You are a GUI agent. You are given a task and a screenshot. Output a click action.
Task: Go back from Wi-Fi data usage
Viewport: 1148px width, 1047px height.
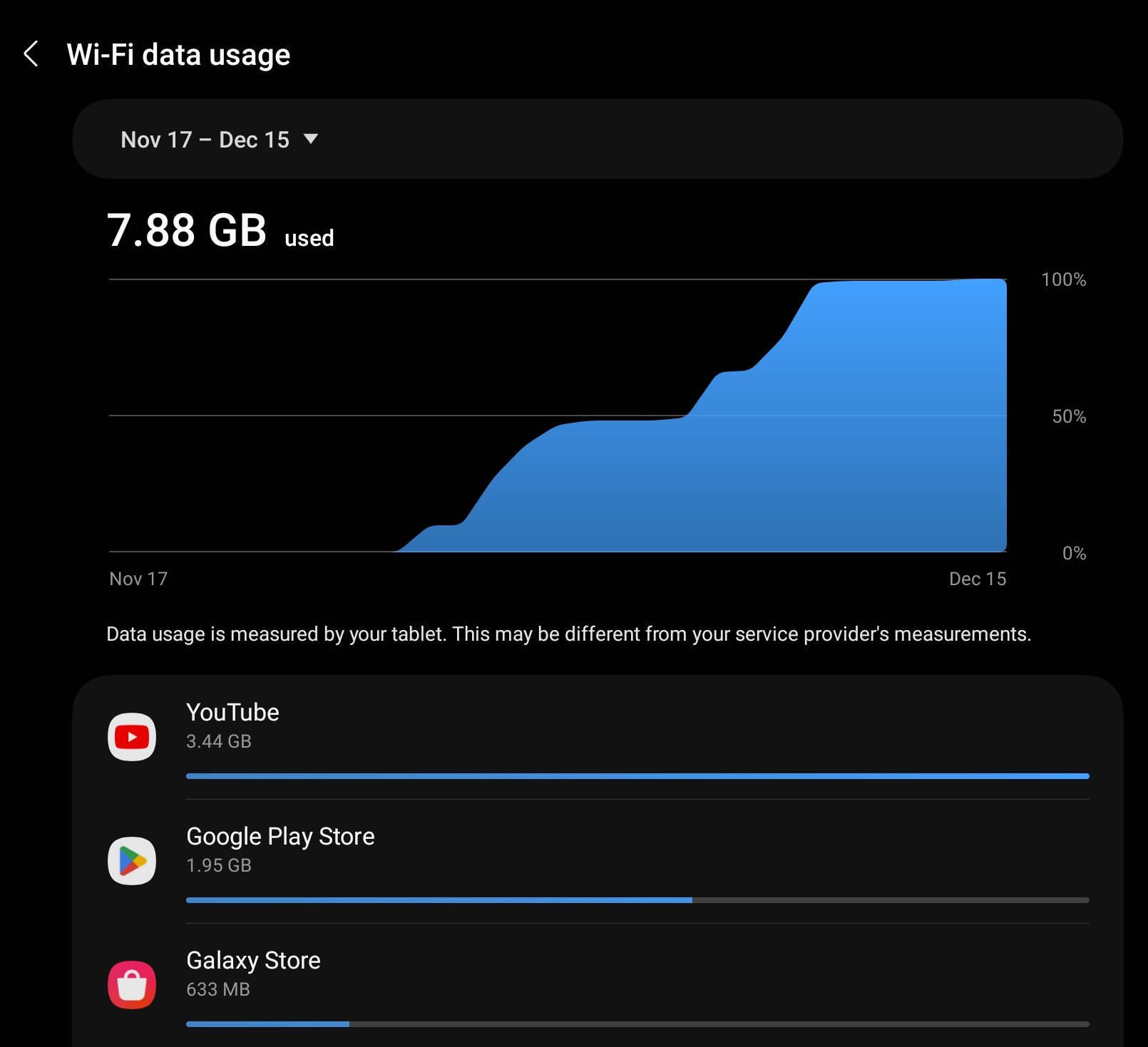[x=31, y=54]
